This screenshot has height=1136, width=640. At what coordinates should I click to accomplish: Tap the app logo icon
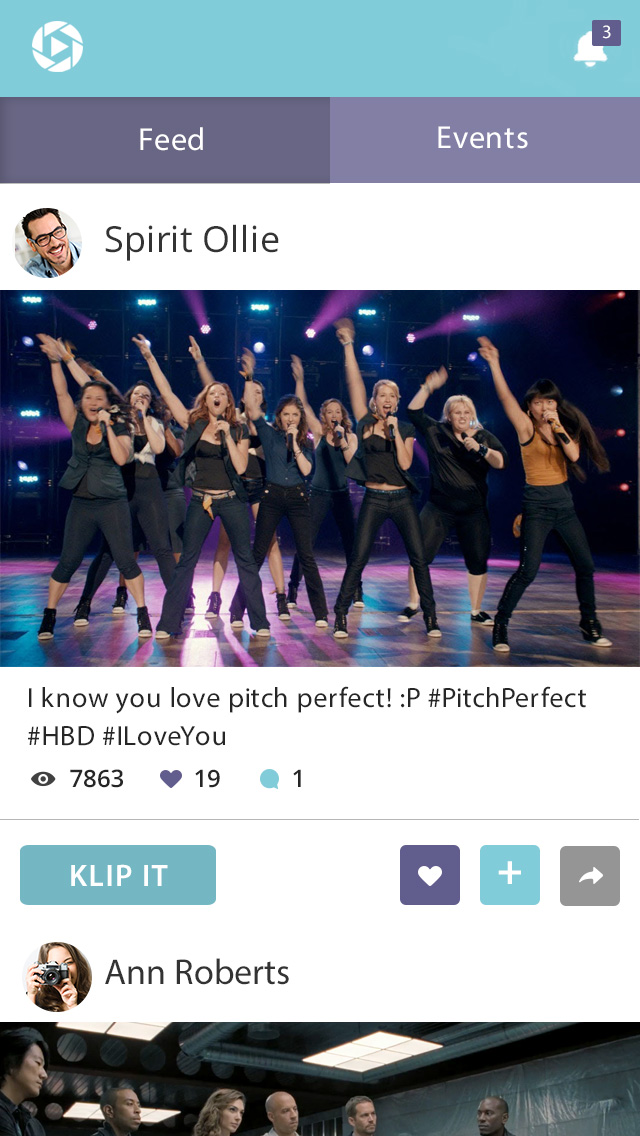pos(57,46)
